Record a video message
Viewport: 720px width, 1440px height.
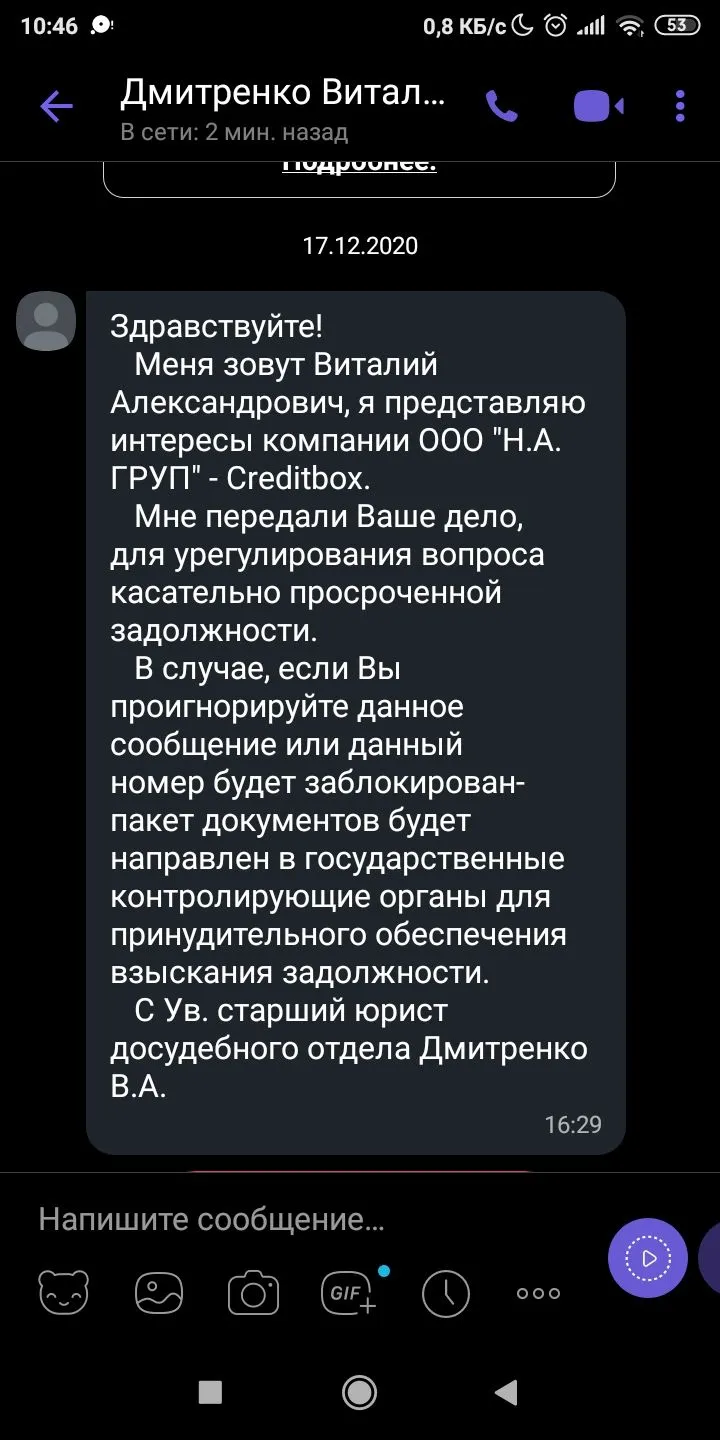point(647,1258)
